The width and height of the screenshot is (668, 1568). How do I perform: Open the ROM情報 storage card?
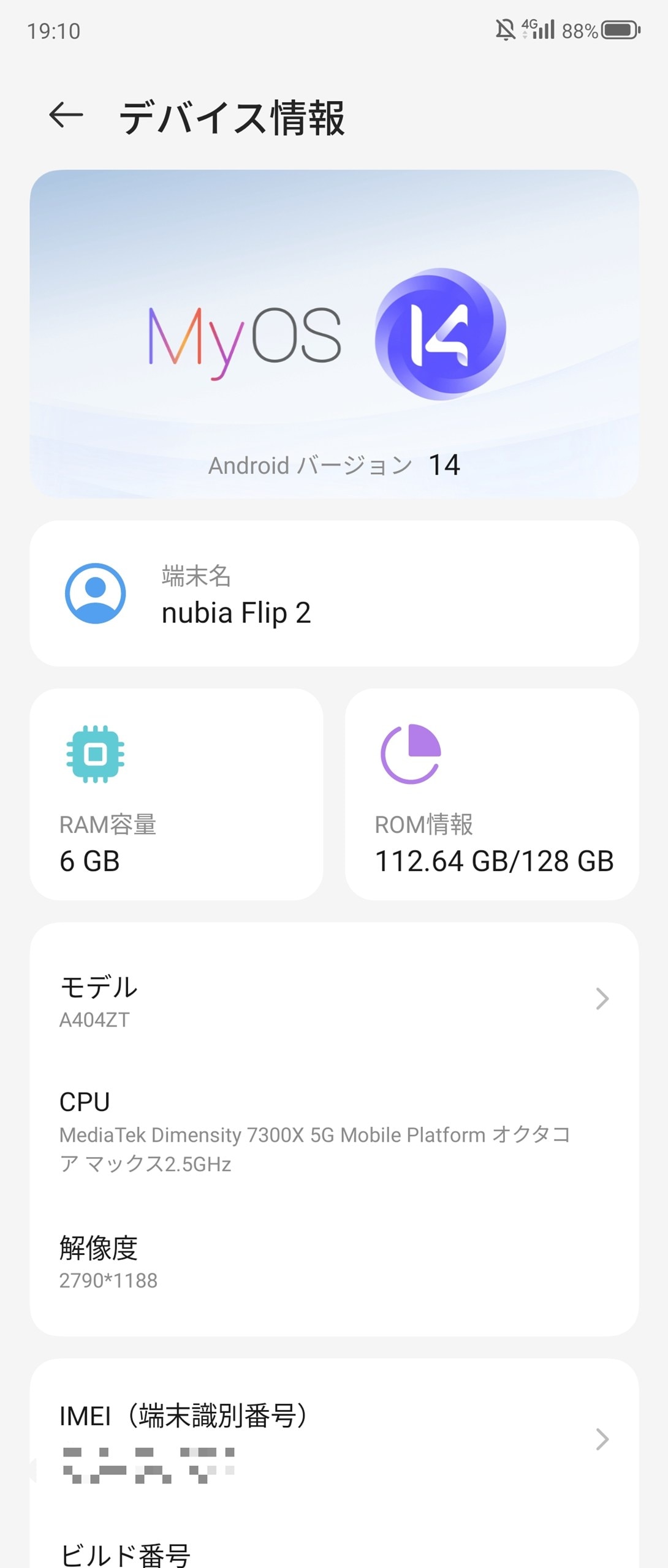coord(492,794)
